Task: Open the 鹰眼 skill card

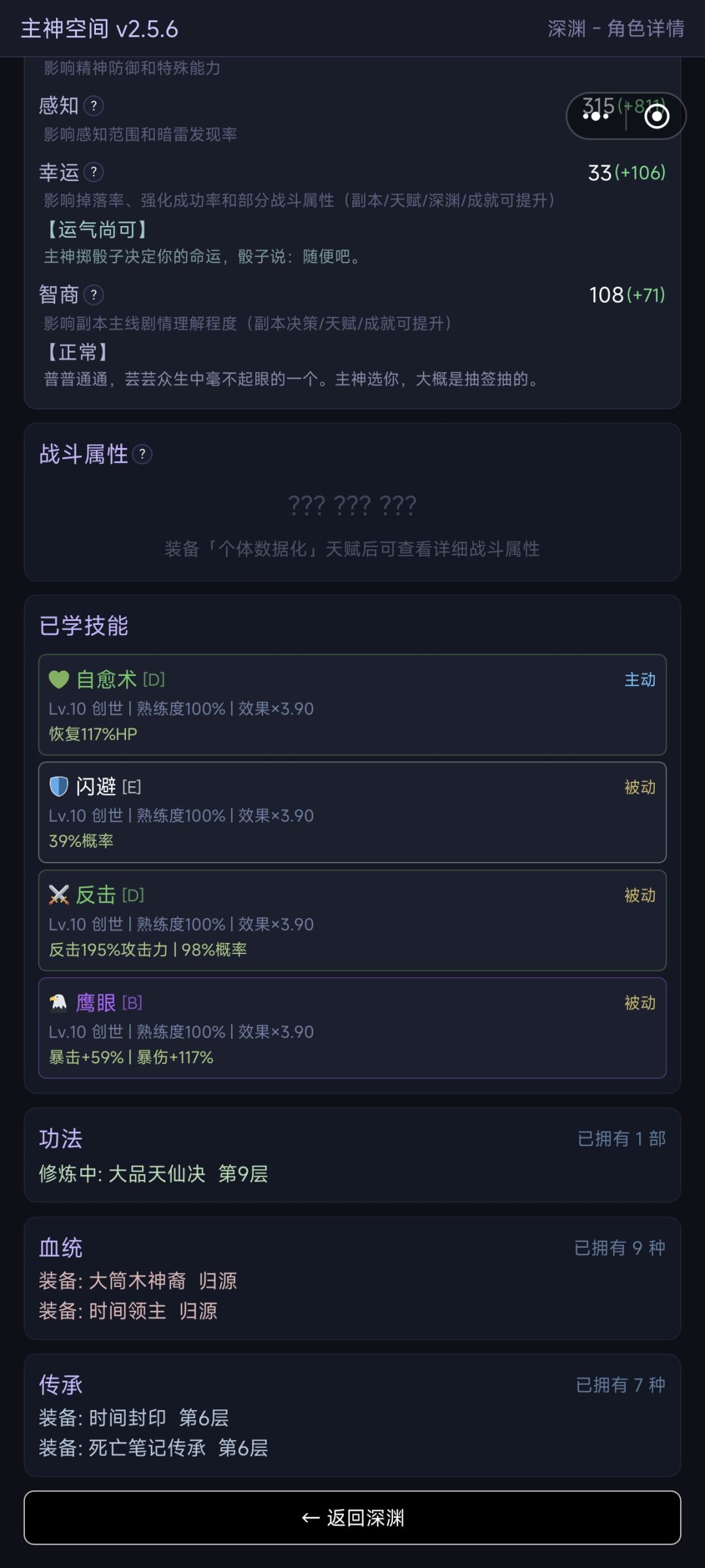Action: point(352,1028)
